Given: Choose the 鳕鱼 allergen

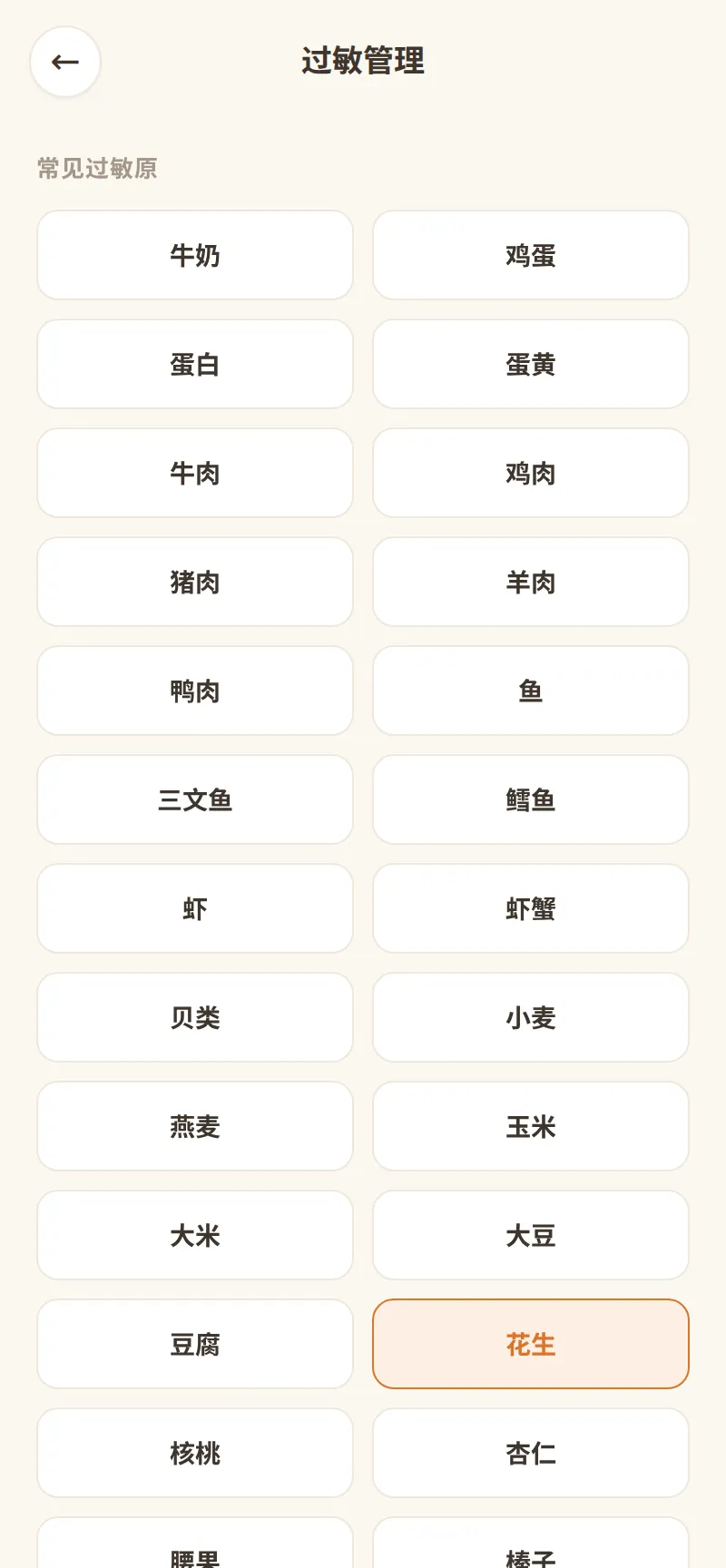Looking at the screenshot, I should 531,799.
